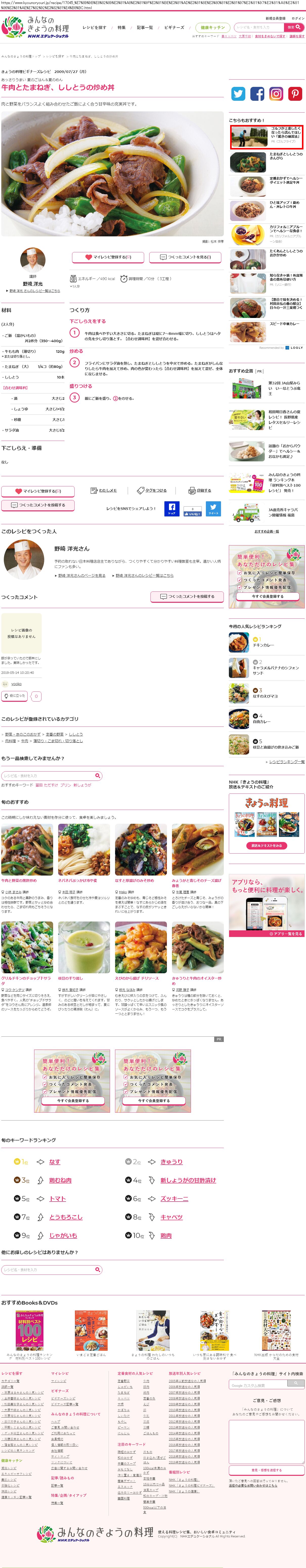Go to the ビギナーズ section
This screenshot has height=1568, width=306.
[174, 27]
